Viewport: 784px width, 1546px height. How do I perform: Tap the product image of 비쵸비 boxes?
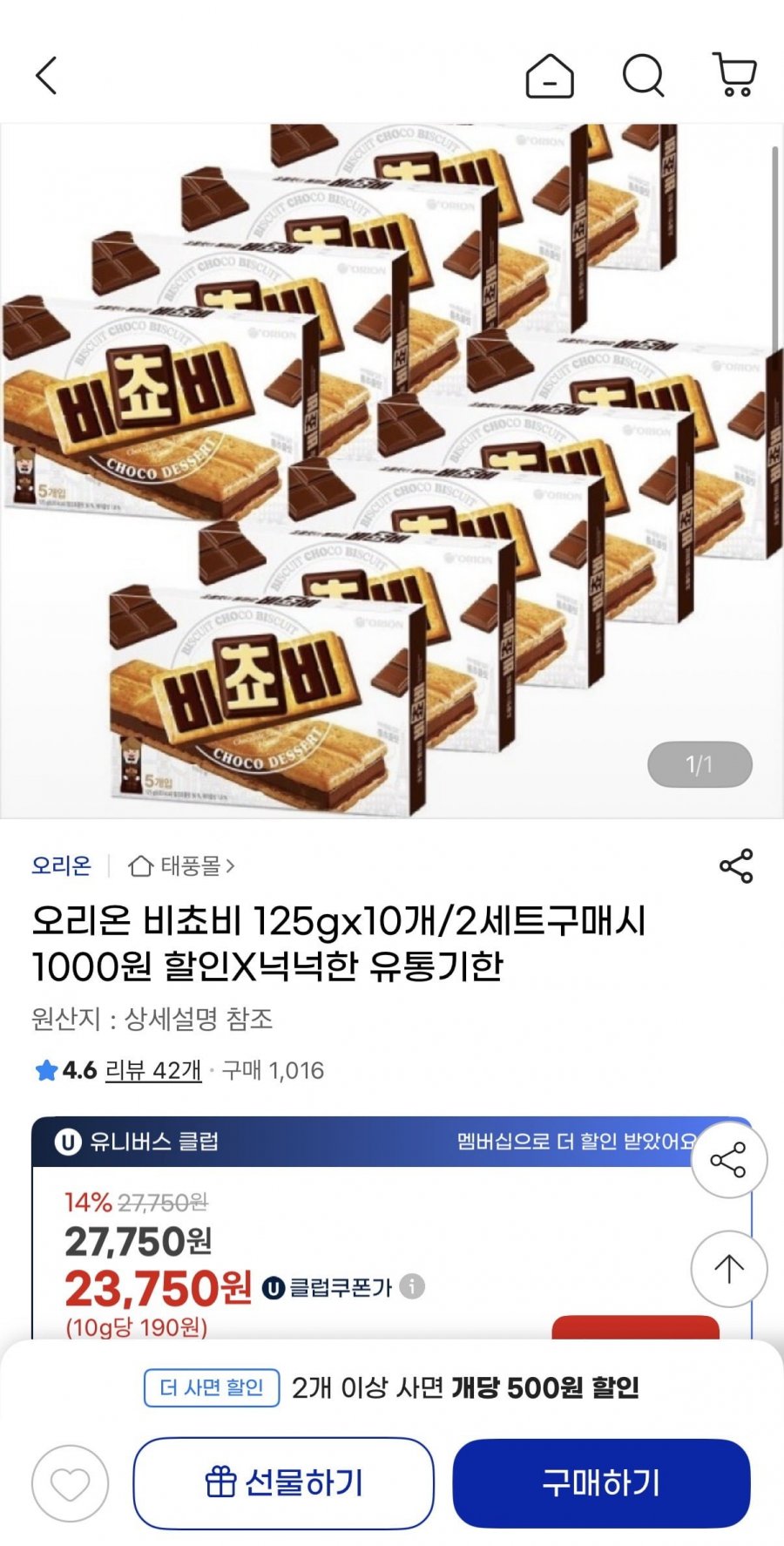[x=392, y=471]
